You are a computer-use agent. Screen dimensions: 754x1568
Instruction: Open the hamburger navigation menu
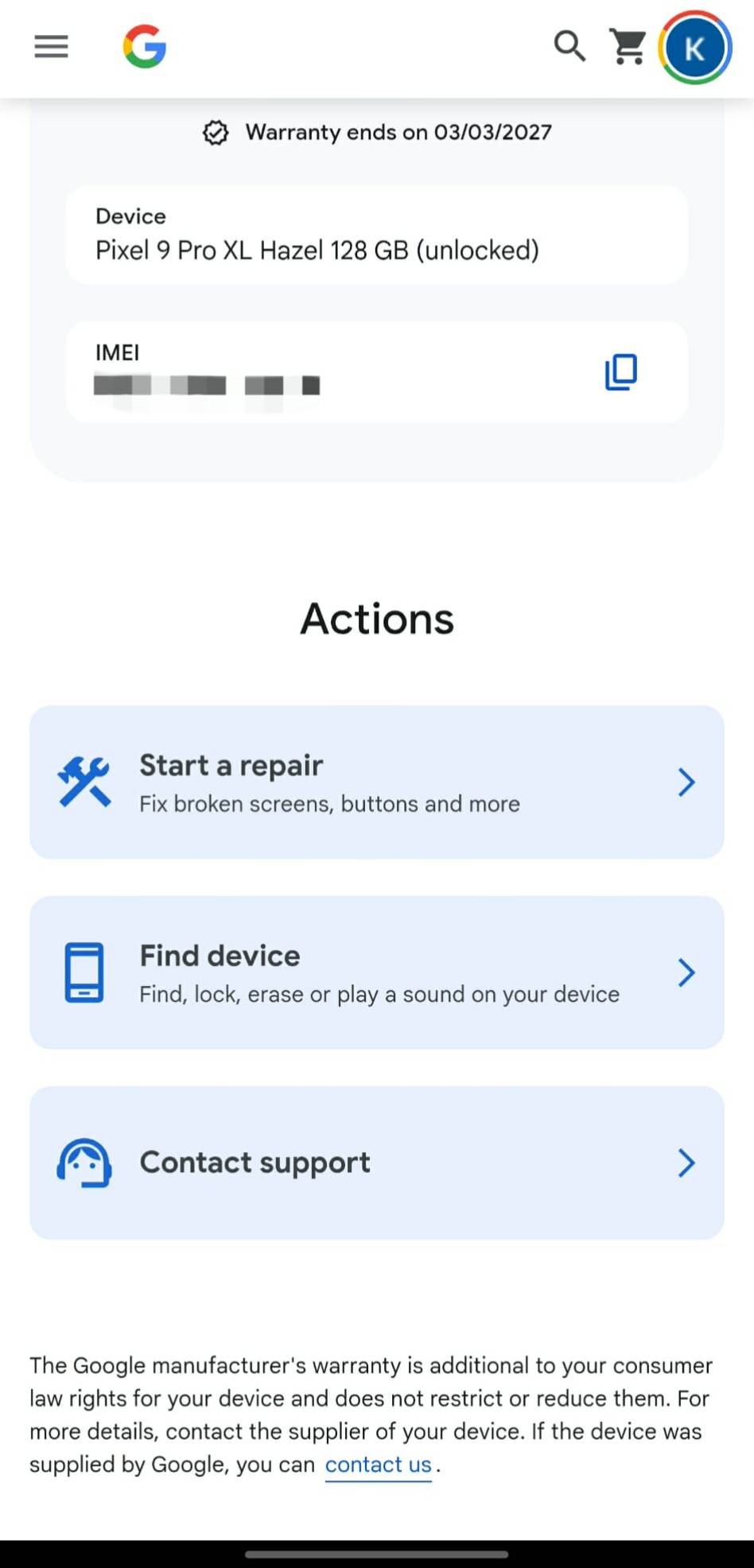click(x=51, y=47)
